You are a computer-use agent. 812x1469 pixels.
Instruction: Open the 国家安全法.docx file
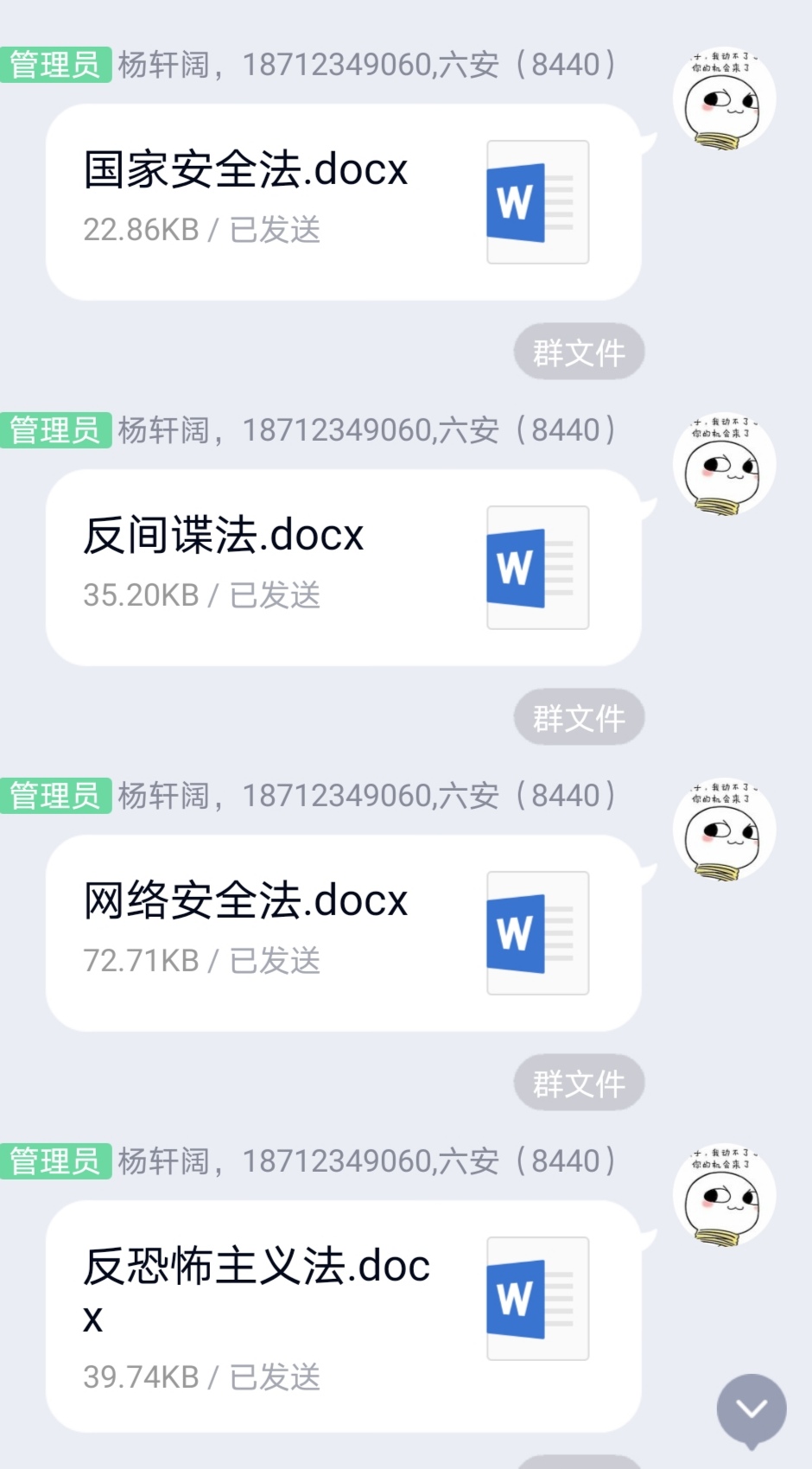(343, 202)
